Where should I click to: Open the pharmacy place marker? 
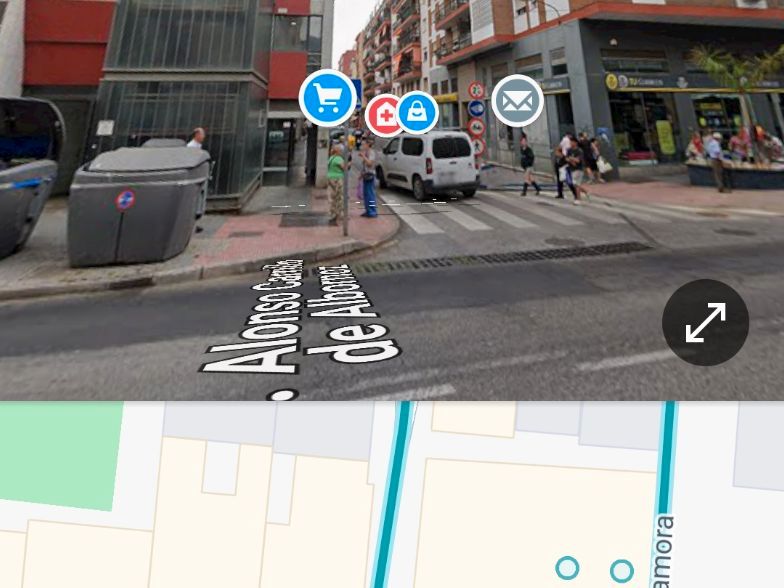pyautogui.click(x=381, y=116)
